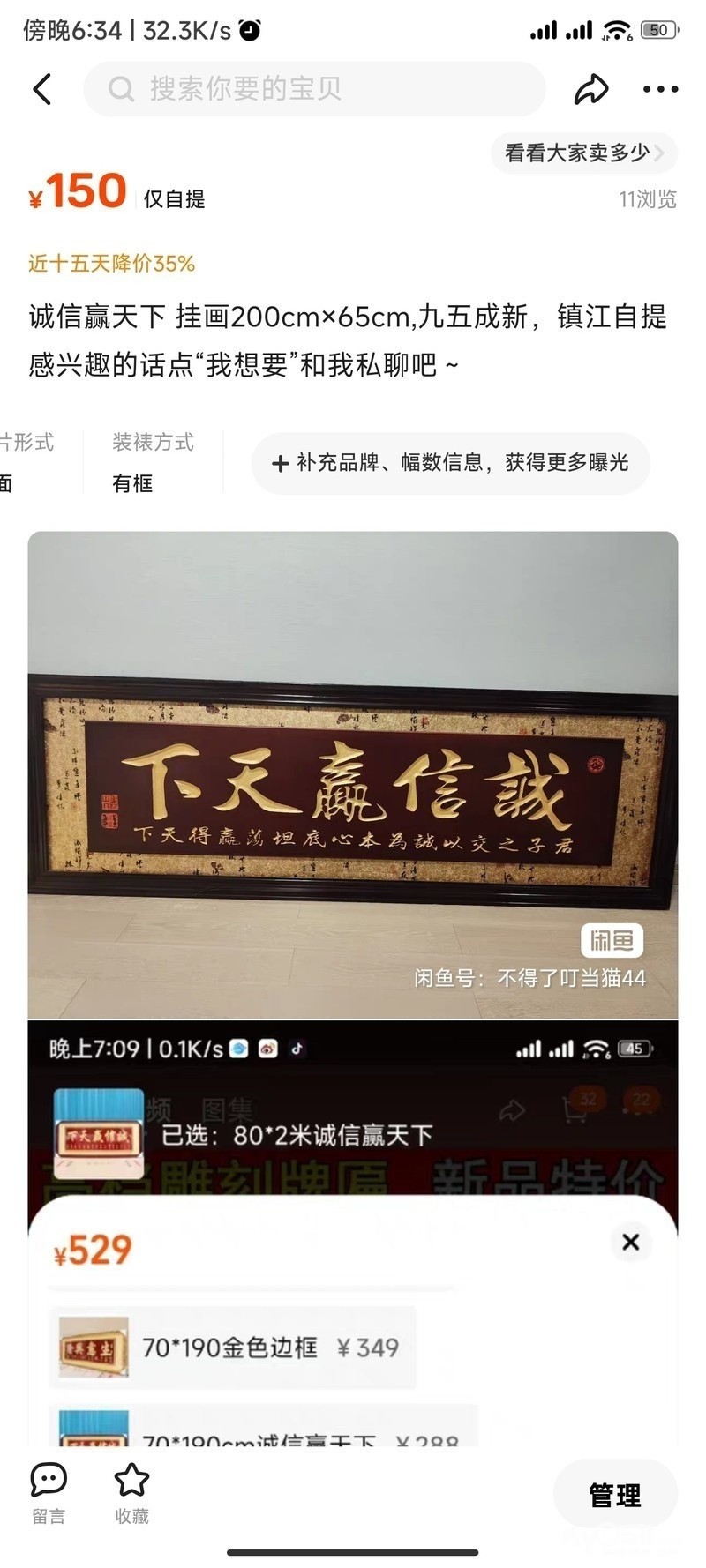Tap 看看大家卖多少 chip

[583, 153]
